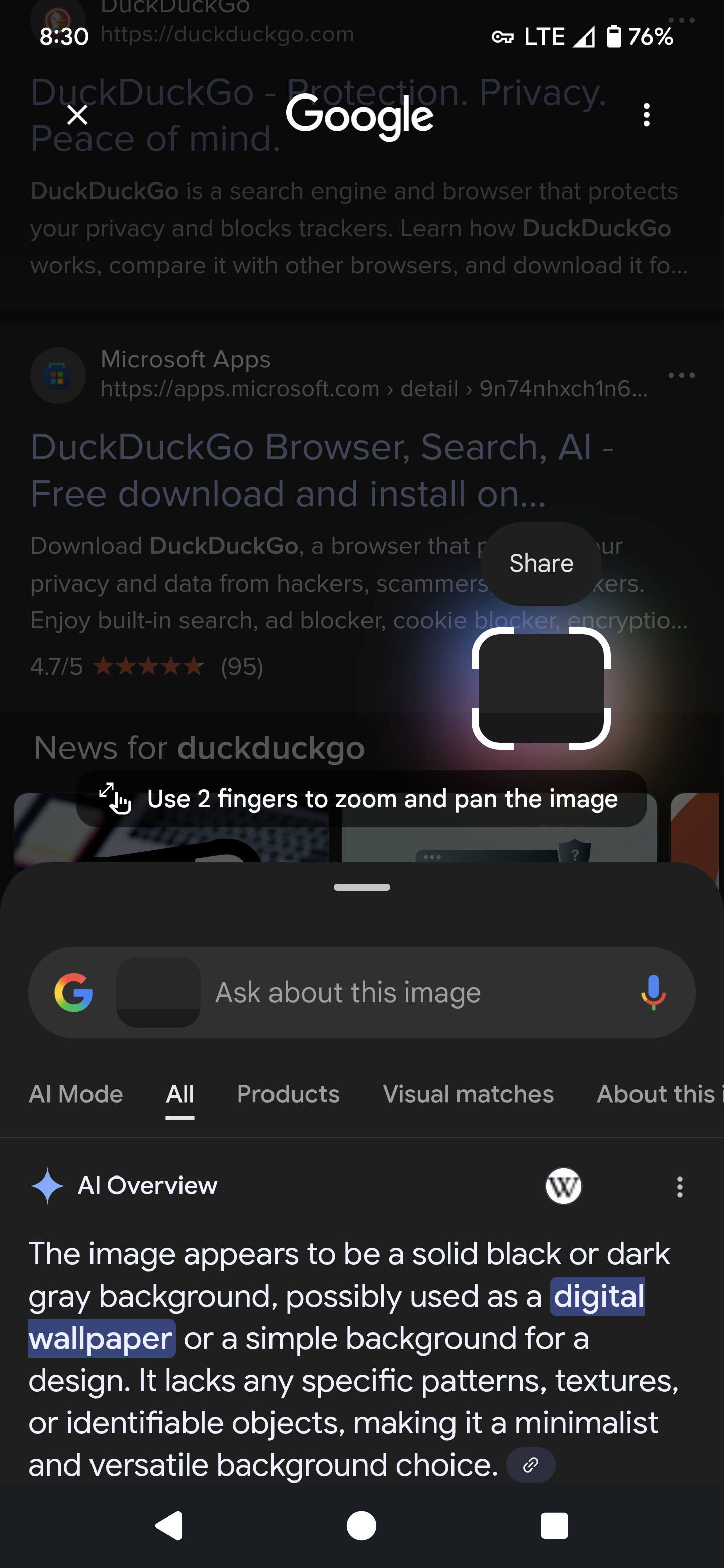
Task: Open the Wikipedia source icon
Action: tap(563, 1186)
